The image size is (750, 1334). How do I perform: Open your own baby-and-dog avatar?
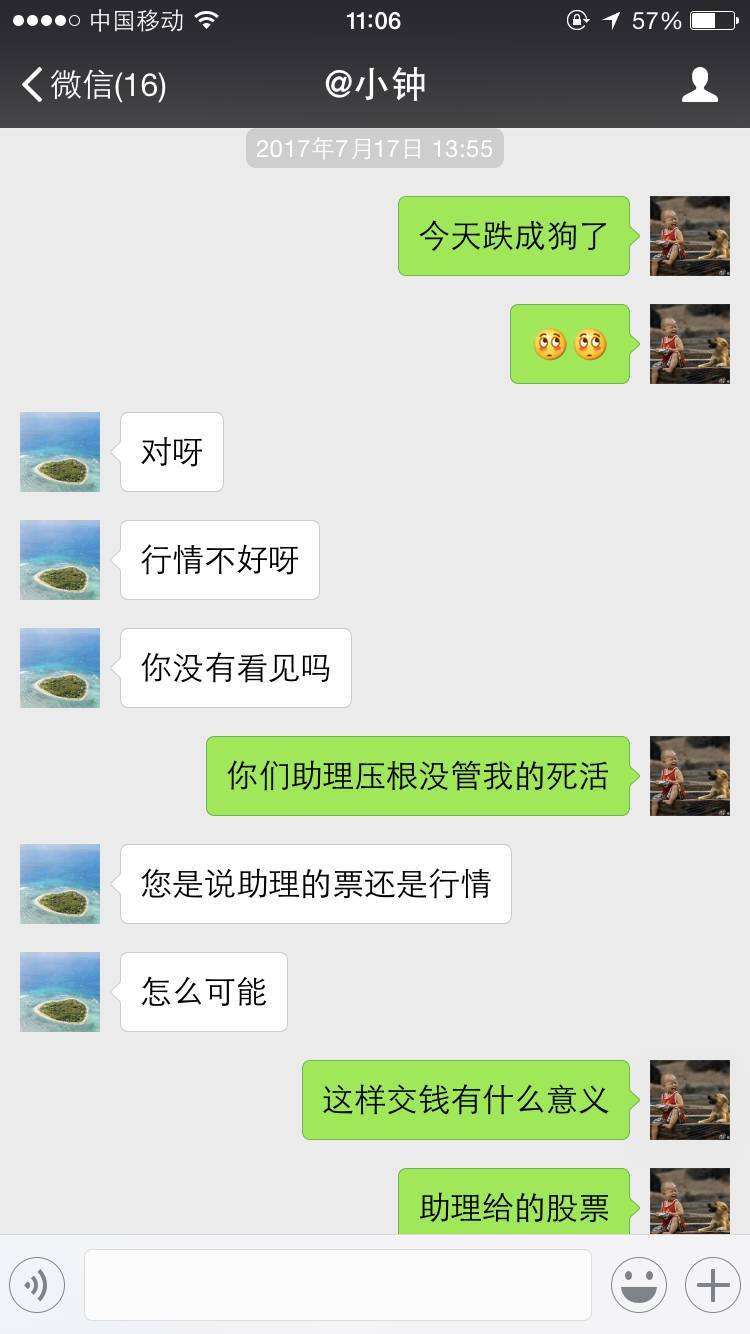coord(689,235)
